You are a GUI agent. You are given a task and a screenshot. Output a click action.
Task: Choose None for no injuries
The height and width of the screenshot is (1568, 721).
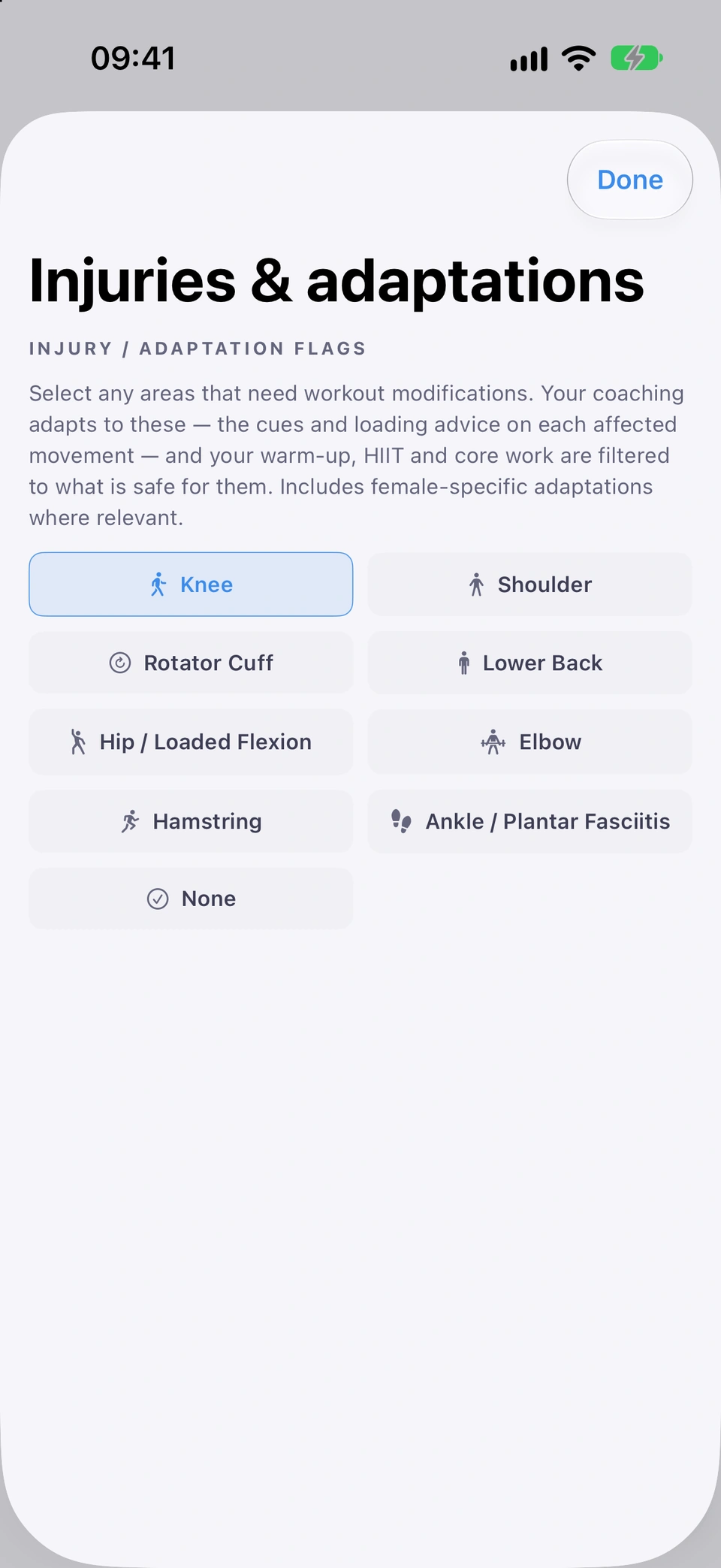191,899
